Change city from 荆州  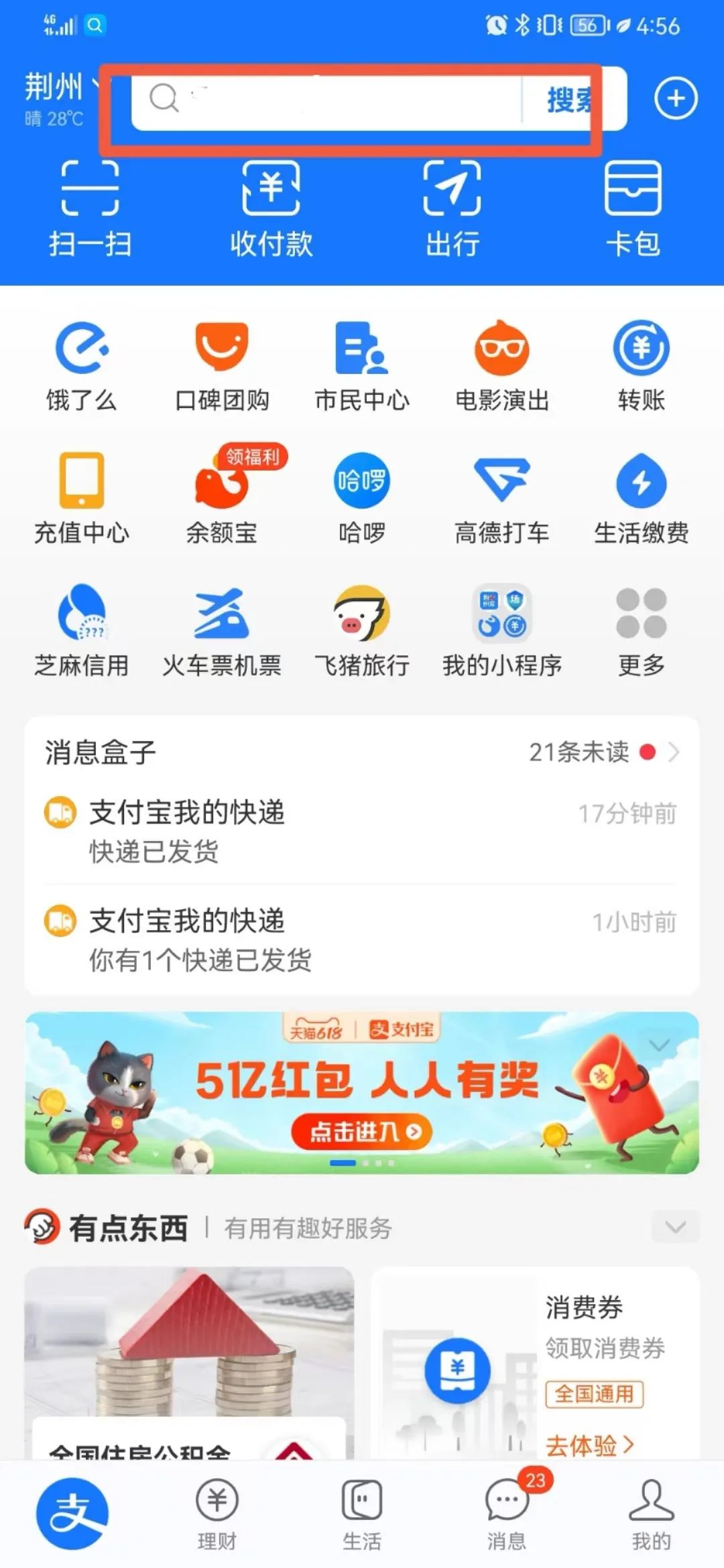tap(57, 88)
